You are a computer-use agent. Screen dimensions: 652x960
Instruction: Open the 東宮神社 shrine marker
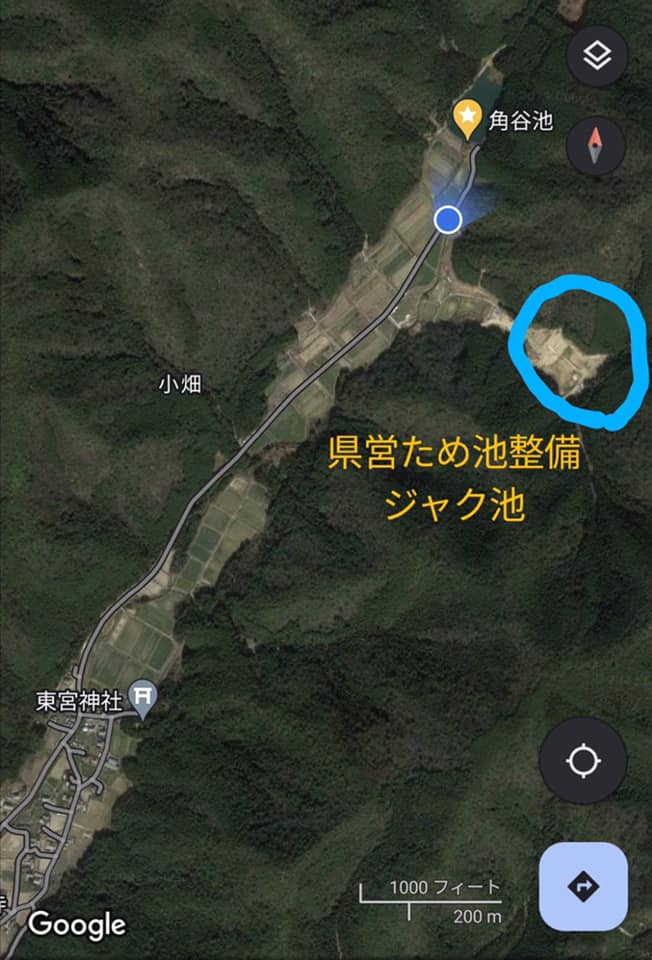pos(144,695)
